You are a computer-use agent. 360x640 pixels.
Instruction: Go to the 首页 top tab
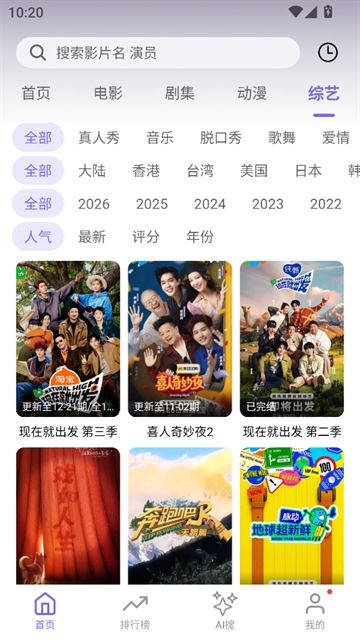coord(36,93)
